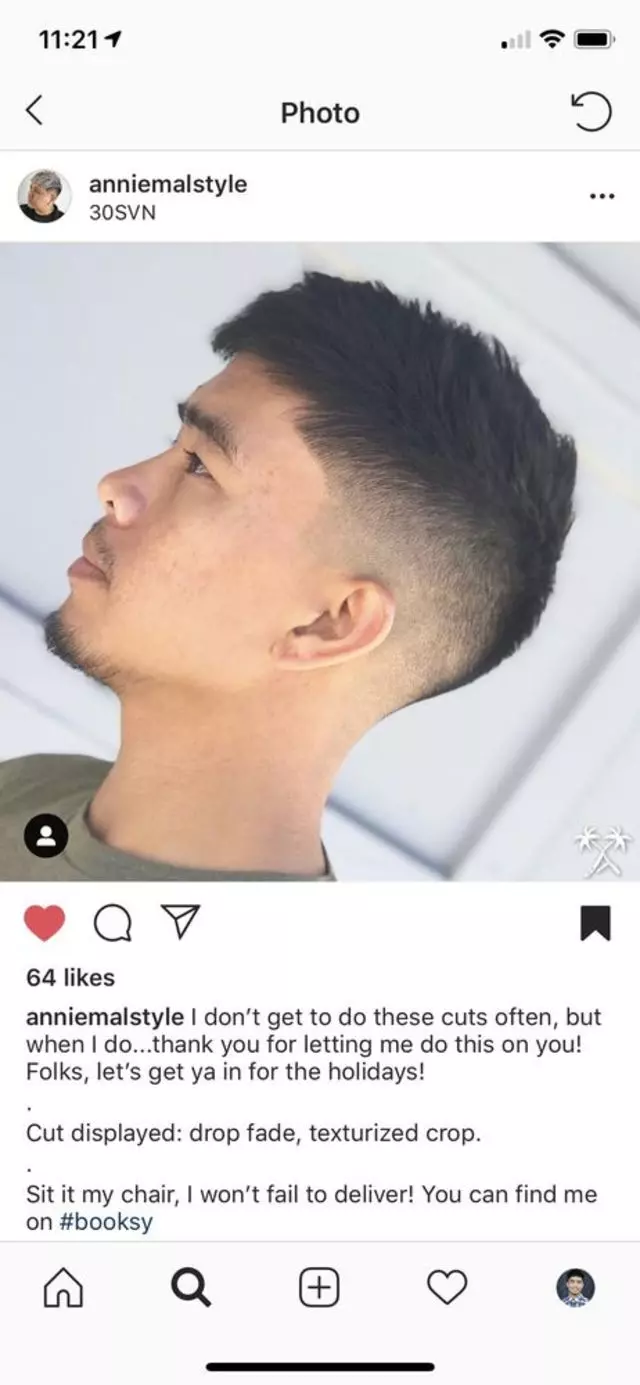Image resolution: width=640 pixels, height=1385 pixels.
Task: View the 64 likes list
Action: pyautogui.click(x=70, y=978)
